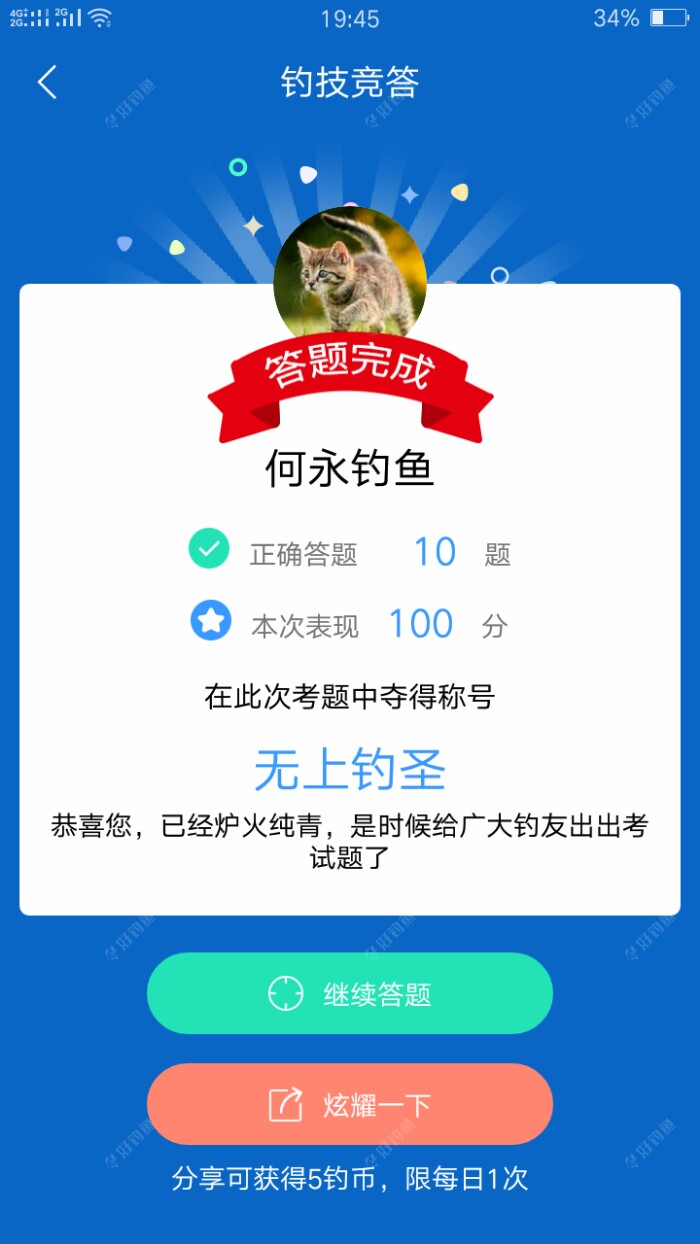Go back using the top-left arrow

point(47,82)
